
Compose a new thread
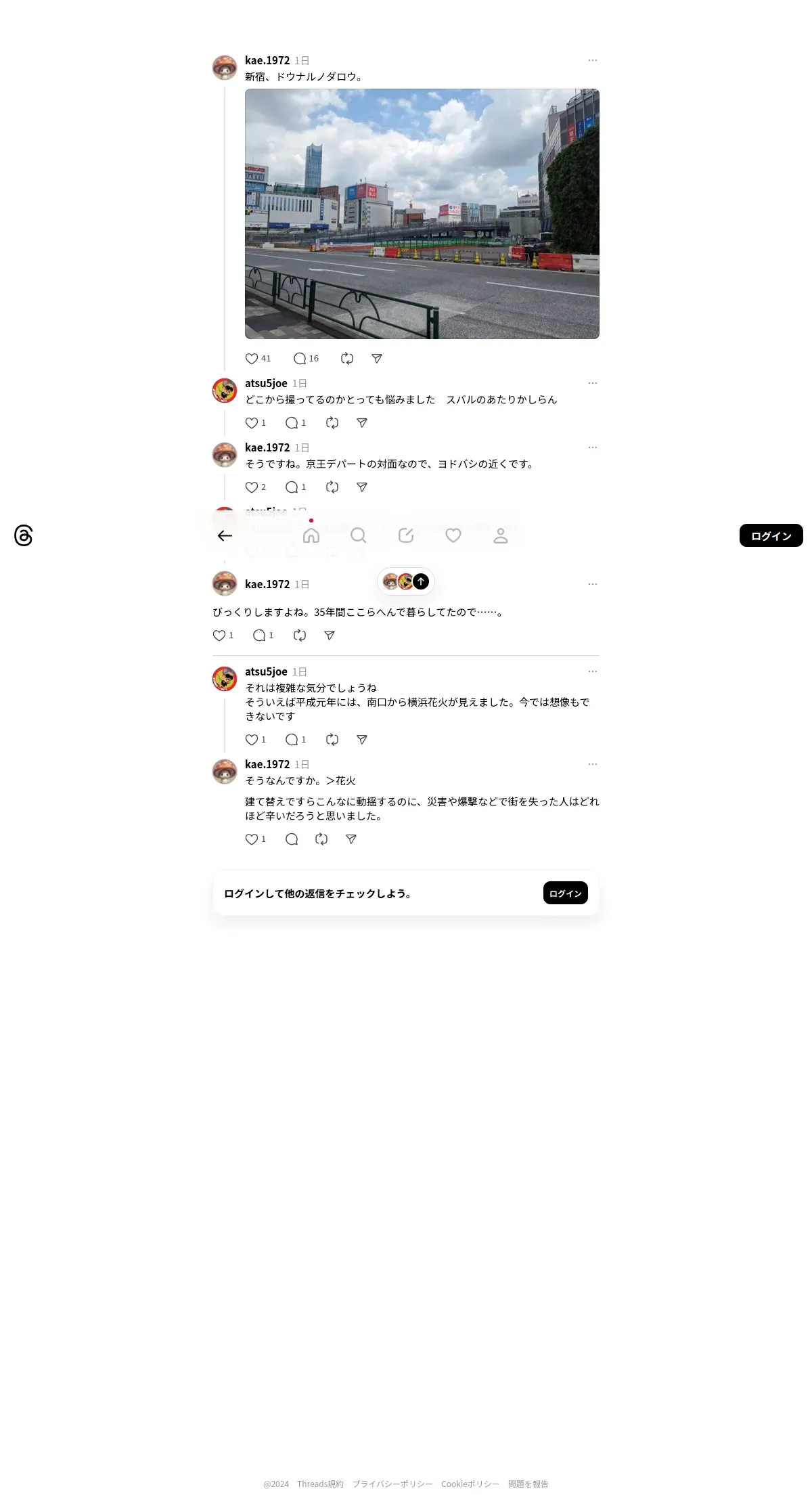(x=406, y=535)
